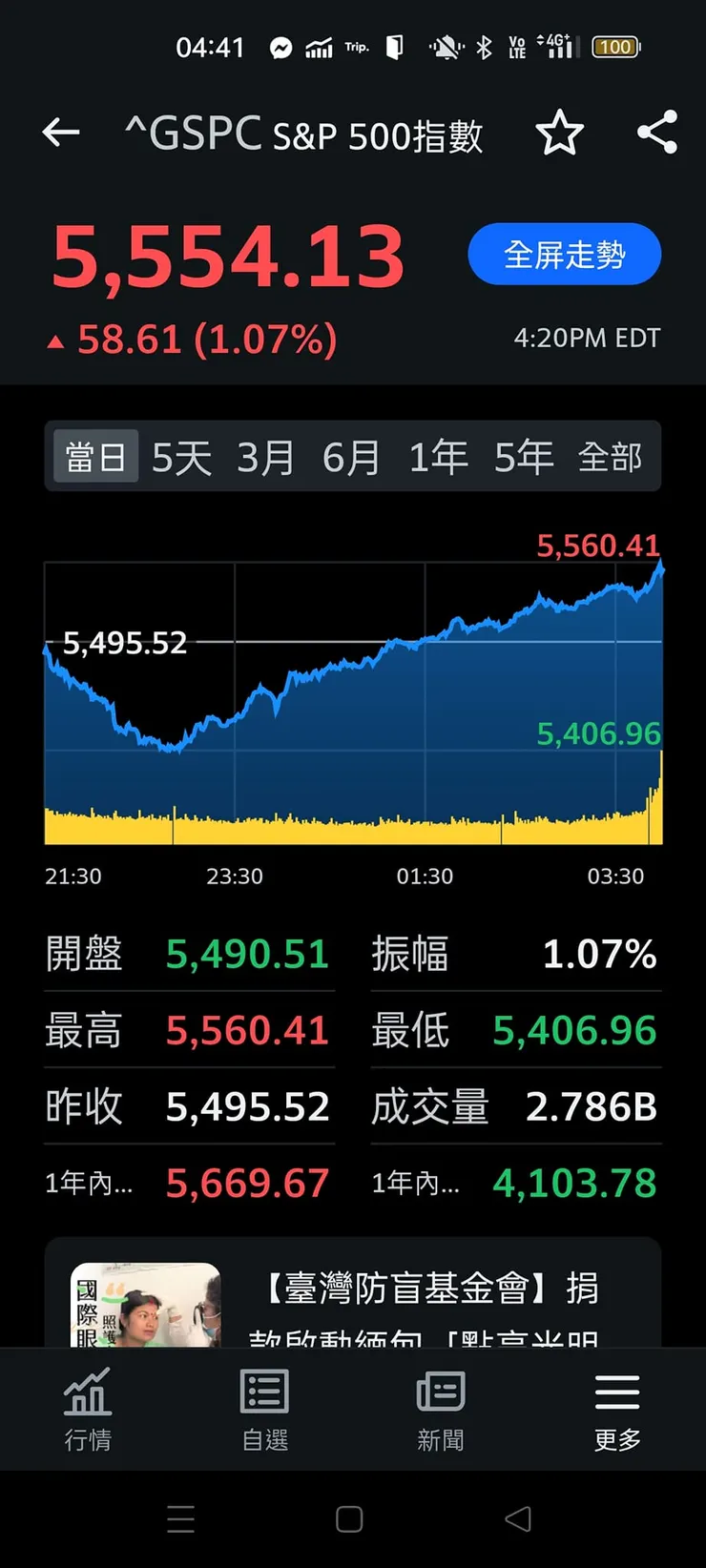706x1568 pixels.
Task: Tap the 全屏走勢 fullscreen chart button
Action: coord(564,254)
